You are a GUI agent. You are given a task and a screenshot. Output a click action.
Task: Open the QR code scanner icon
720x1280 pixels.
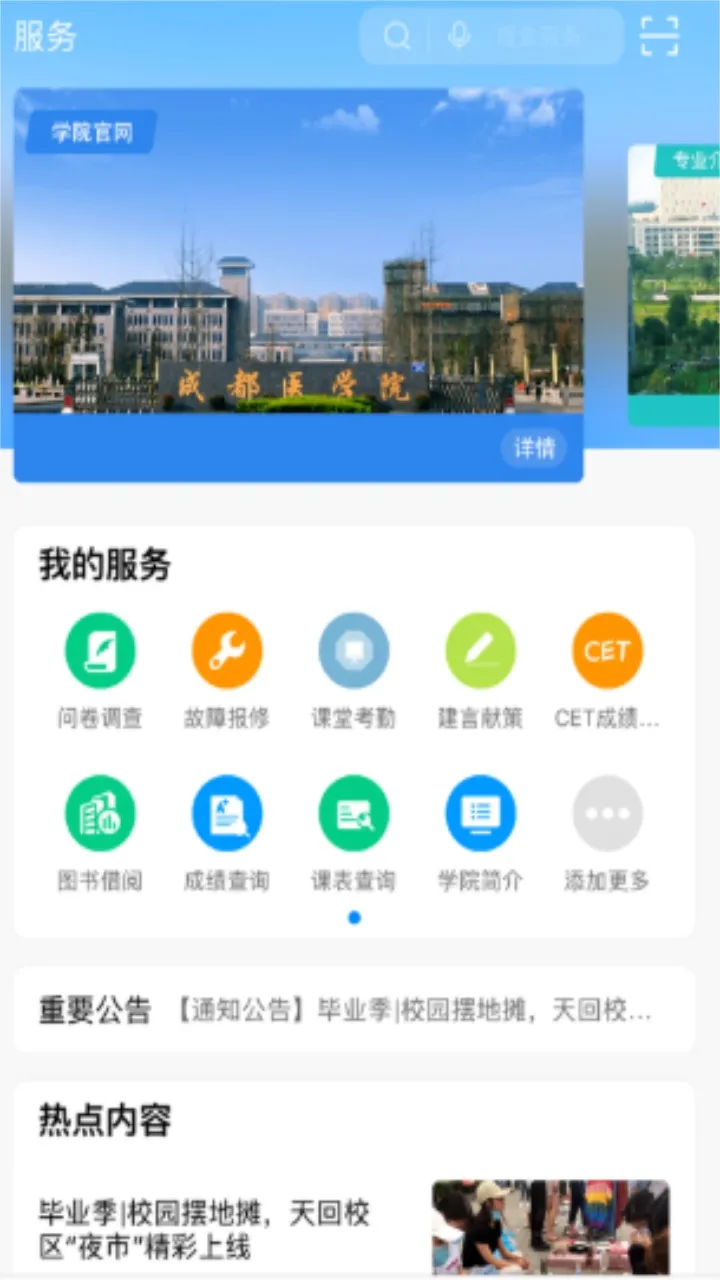659,35
